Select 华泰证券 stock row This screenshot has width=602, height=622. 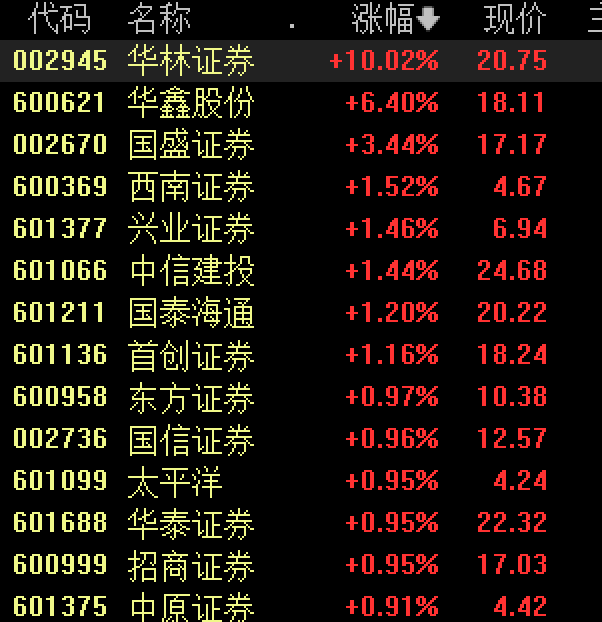pos(192,523)
